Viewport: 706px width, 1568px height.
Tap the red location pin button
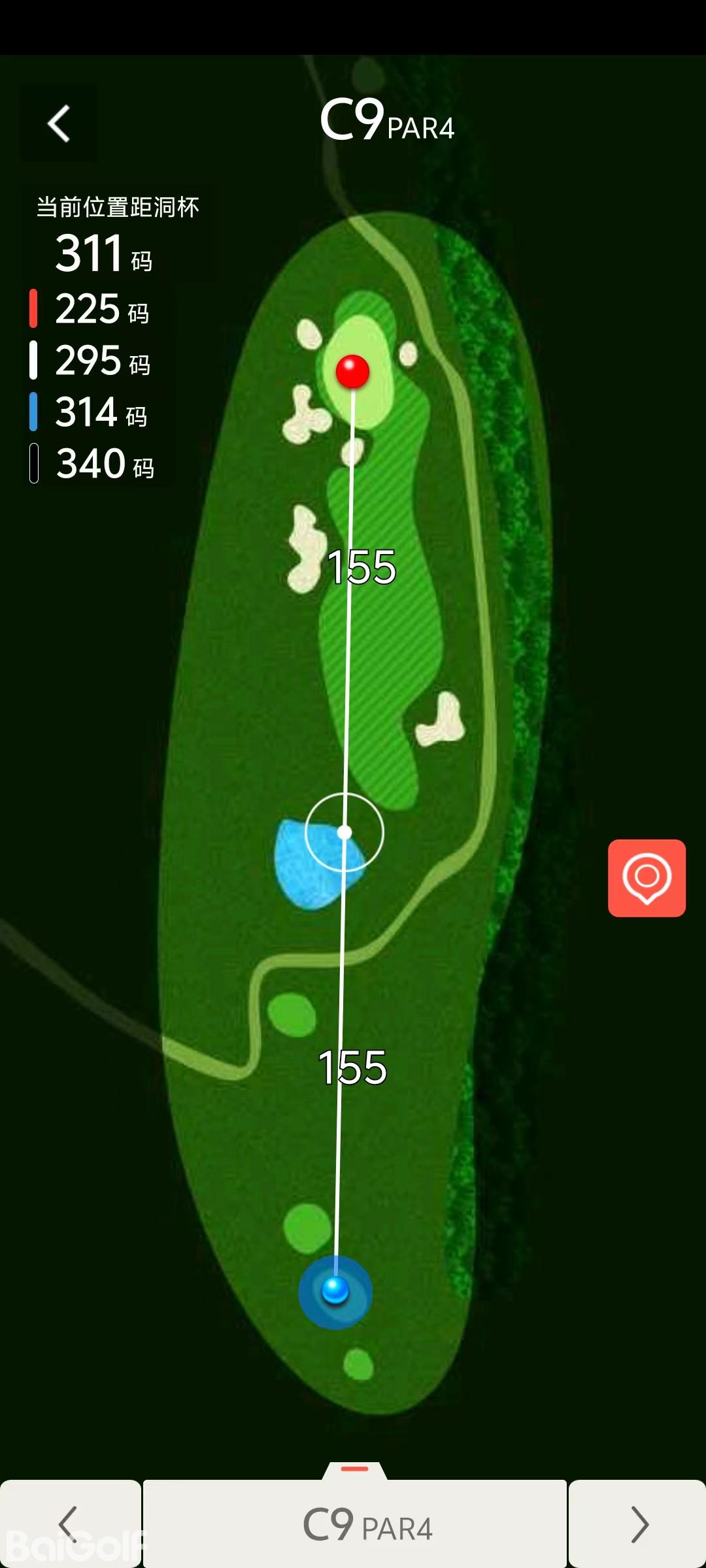[647, 877]
